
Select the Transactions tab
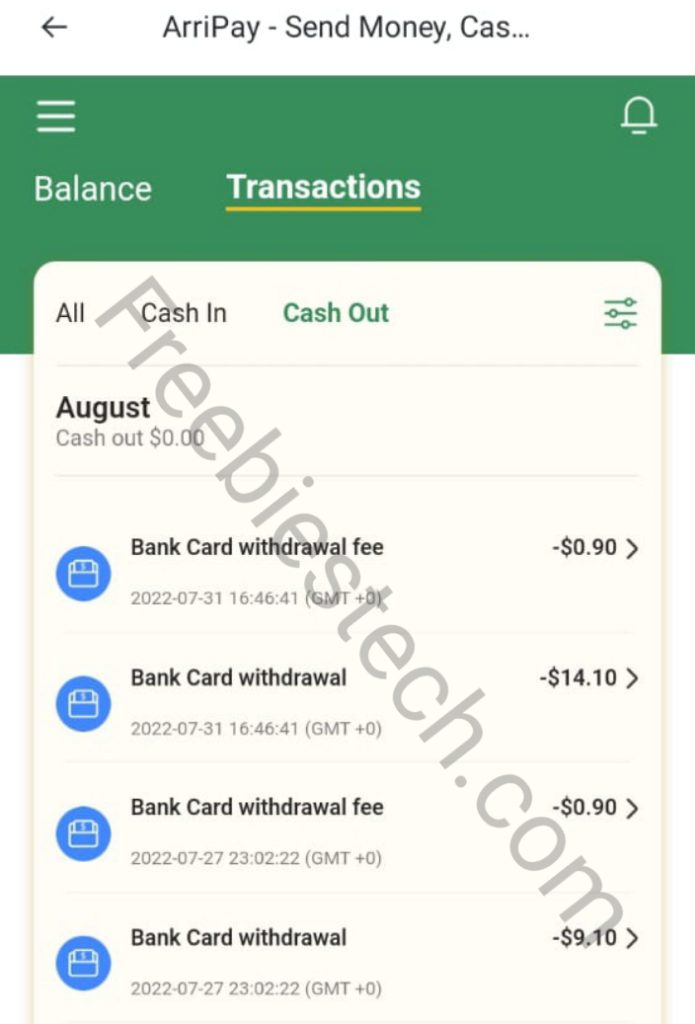pos(323,188)
